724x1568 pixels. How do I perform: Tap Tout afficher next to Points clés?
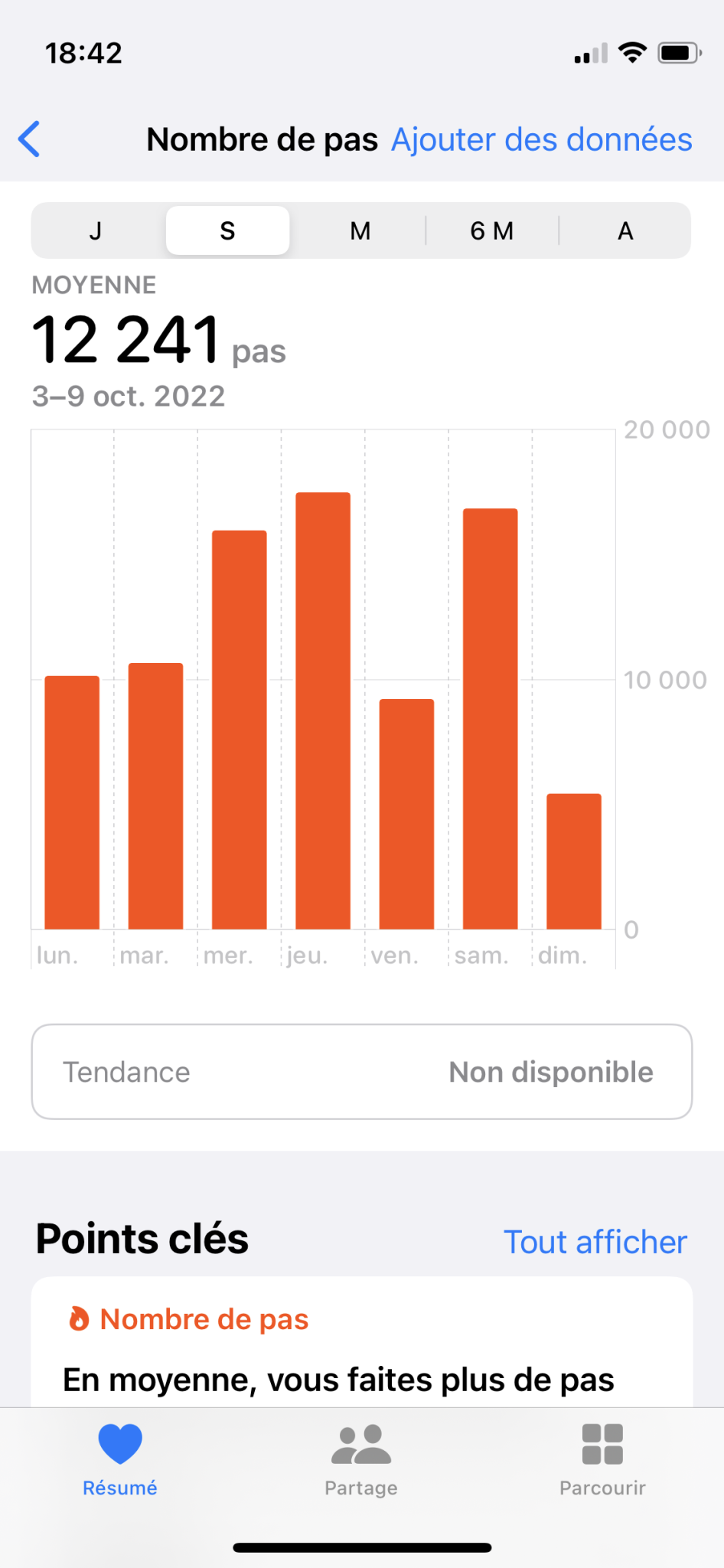point(595,1242)
